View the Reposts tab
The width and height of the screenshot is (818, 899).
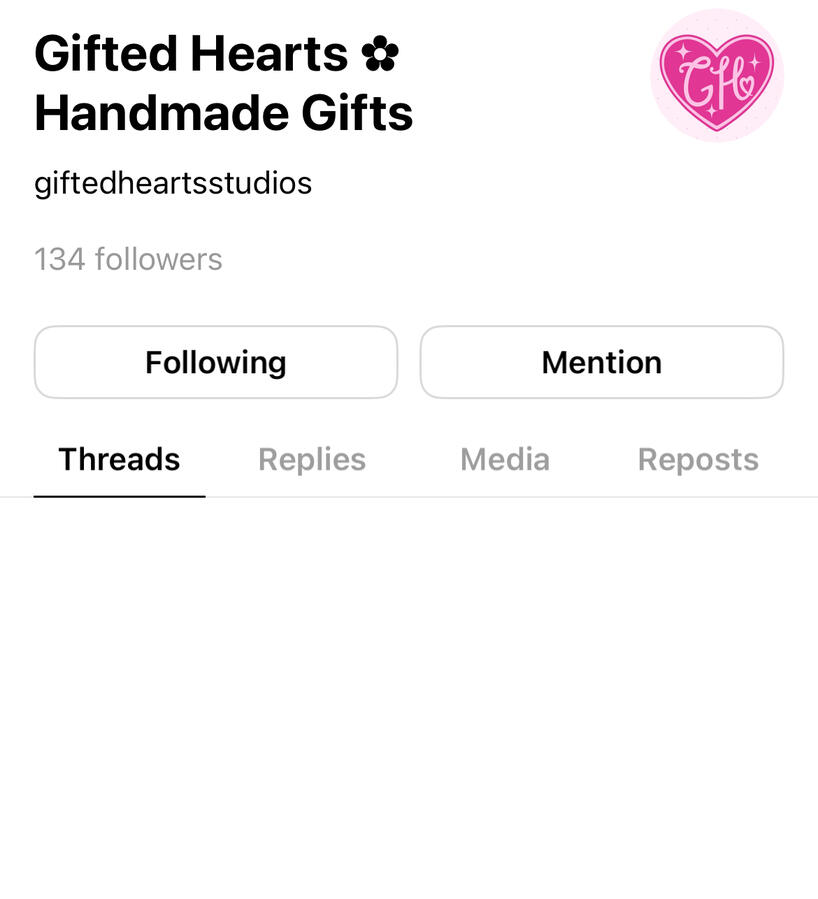pyautogui.click(x=698, y=459)
